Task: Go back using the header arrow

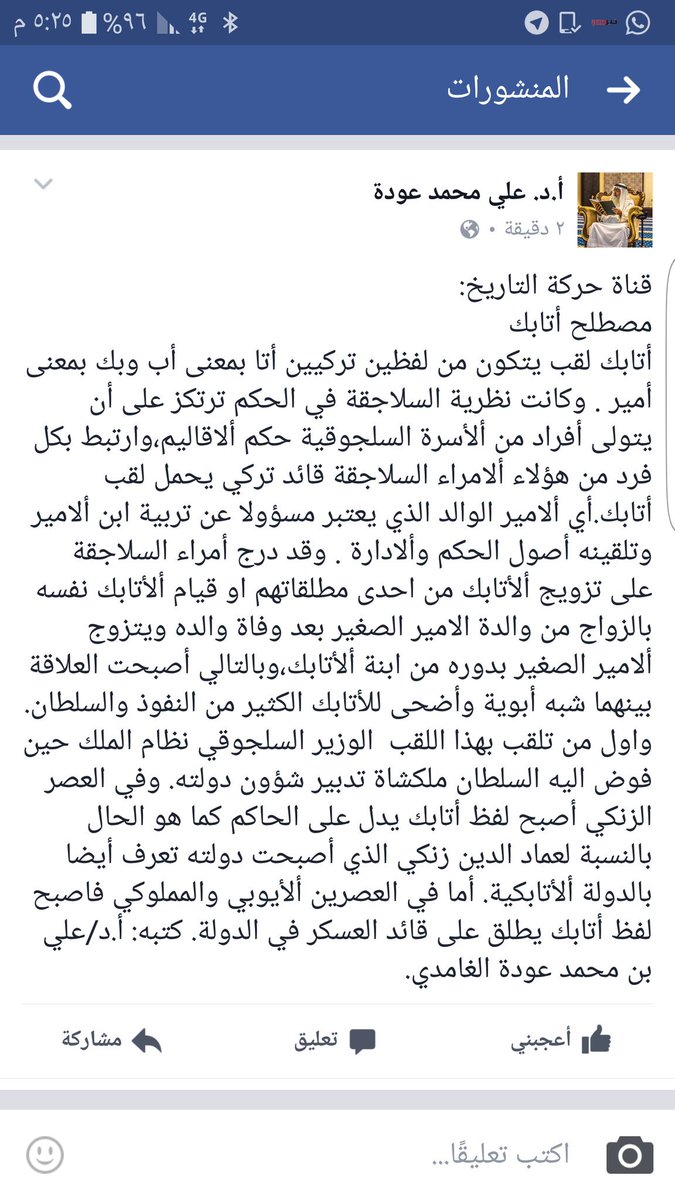Action: coord(623,90)
